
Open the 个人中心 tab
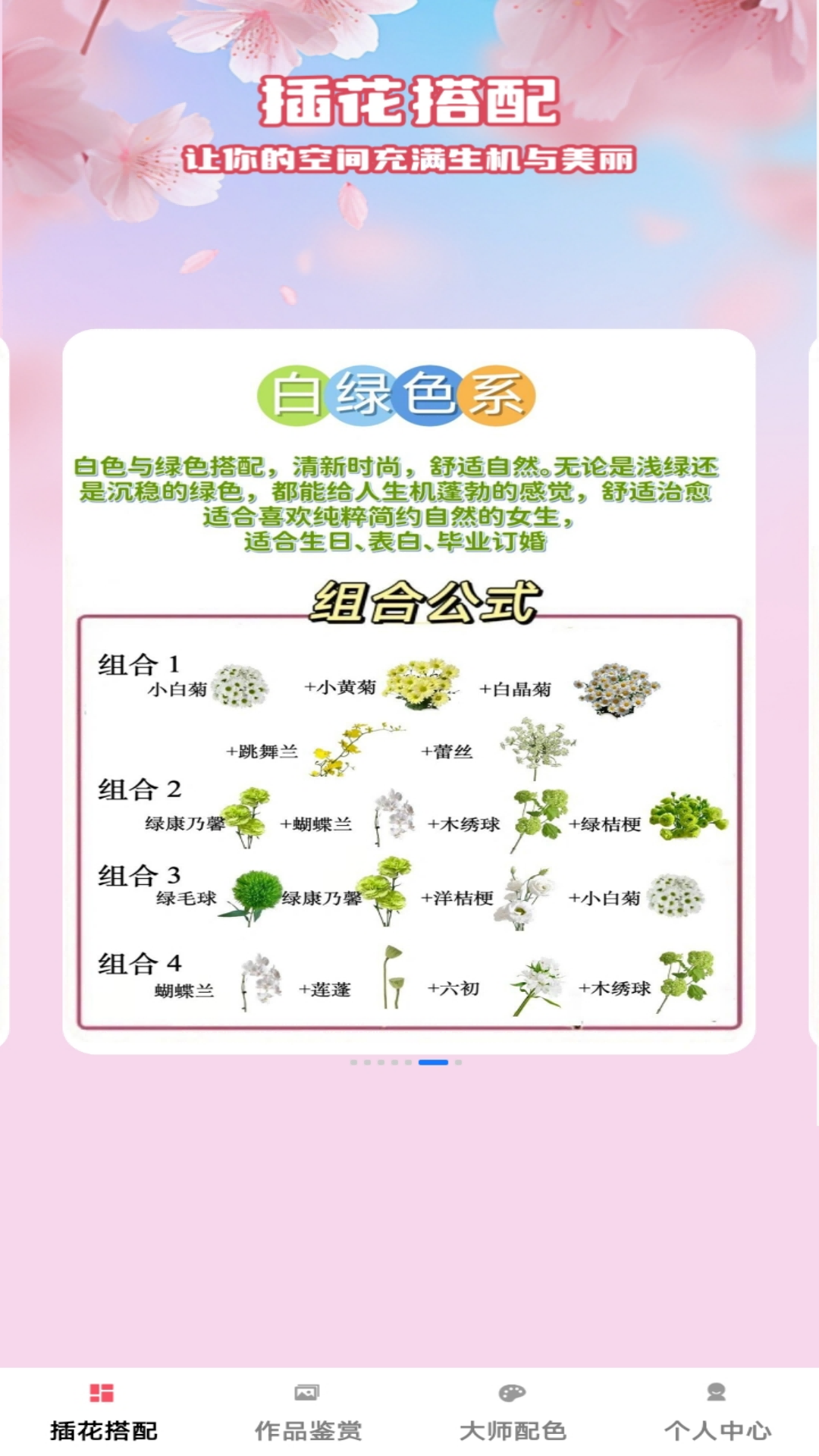click(x=717, y=1413)
